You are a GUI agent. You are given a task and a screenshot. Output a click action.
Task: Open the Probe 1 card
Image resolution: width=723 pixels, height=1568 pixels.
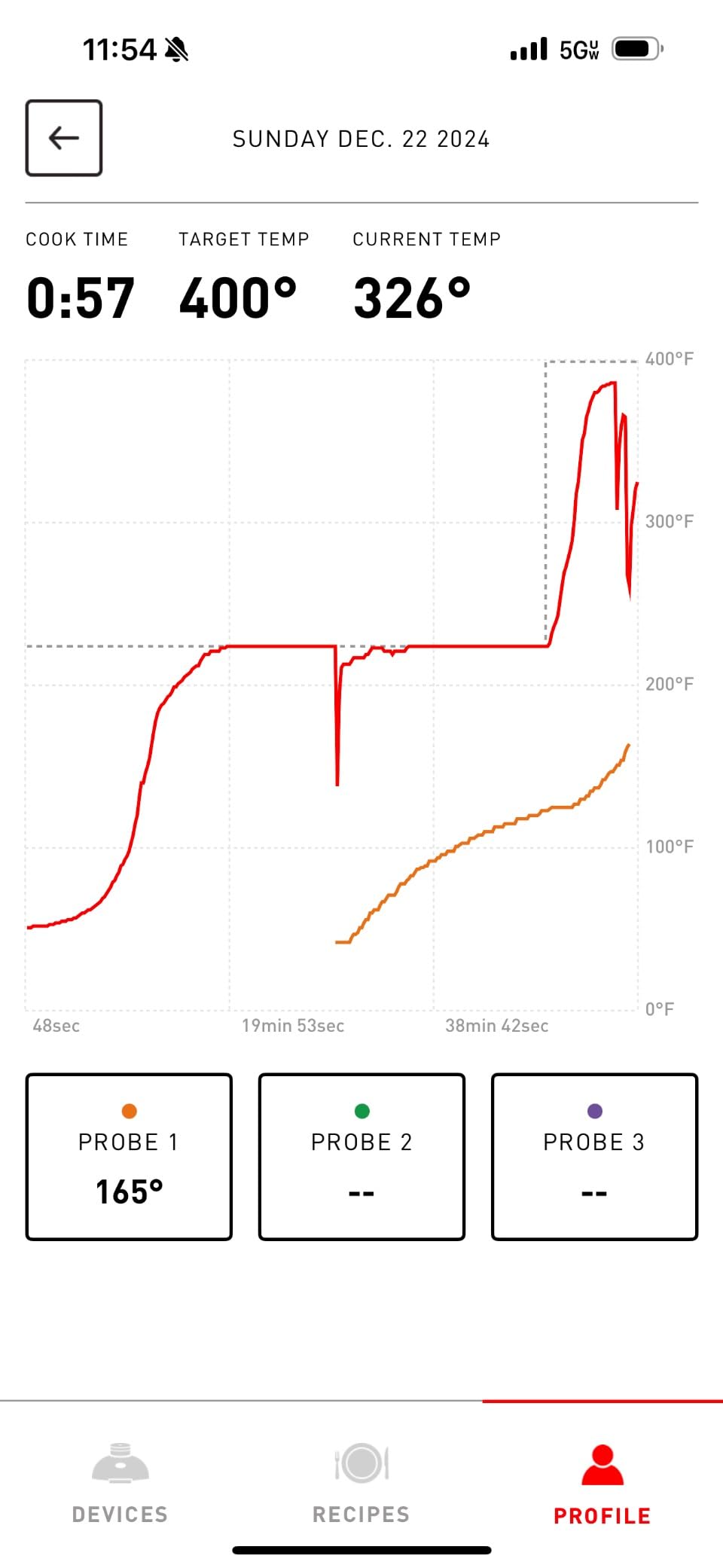click(x=129, y=1156)
